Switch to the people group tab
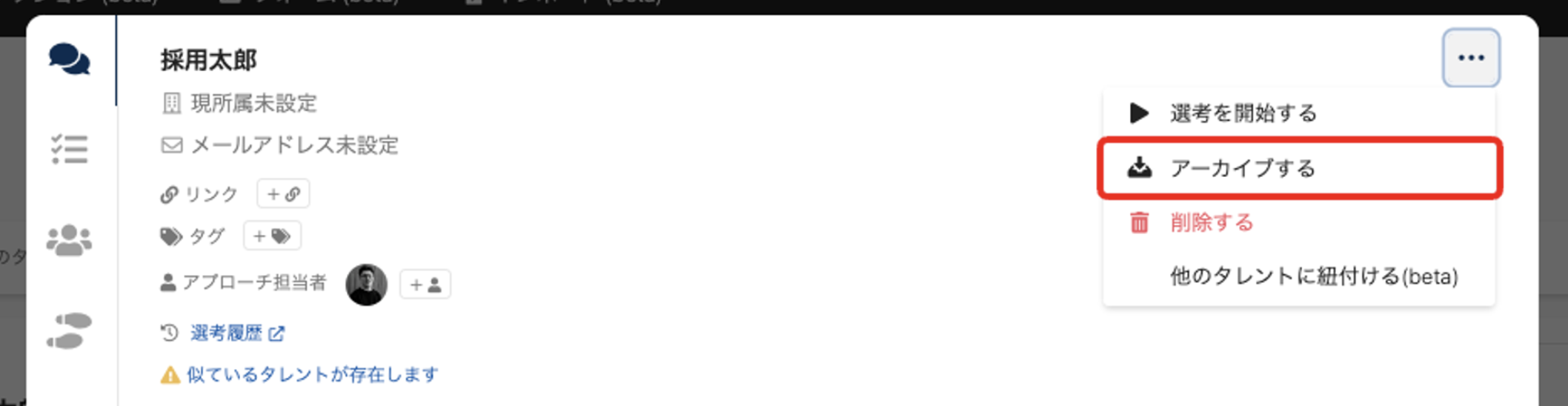Image resolution: width=1568 pixels, height=406 pixels. coord(70,240)
